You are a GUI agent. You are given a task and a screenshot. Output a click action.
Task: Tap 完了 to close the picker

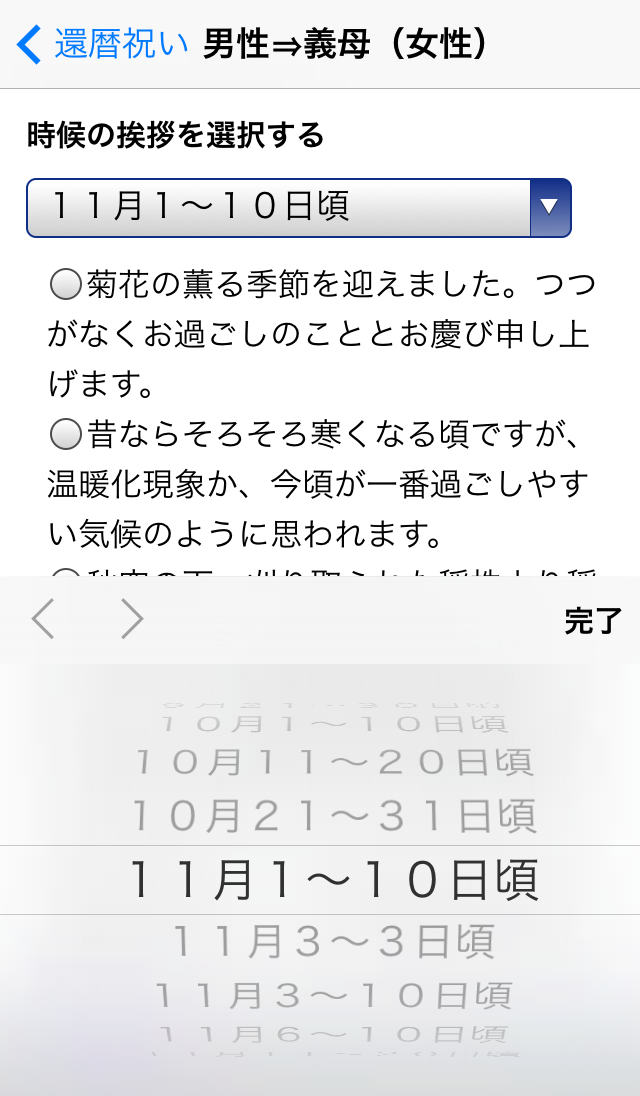[x=593, y=621]
